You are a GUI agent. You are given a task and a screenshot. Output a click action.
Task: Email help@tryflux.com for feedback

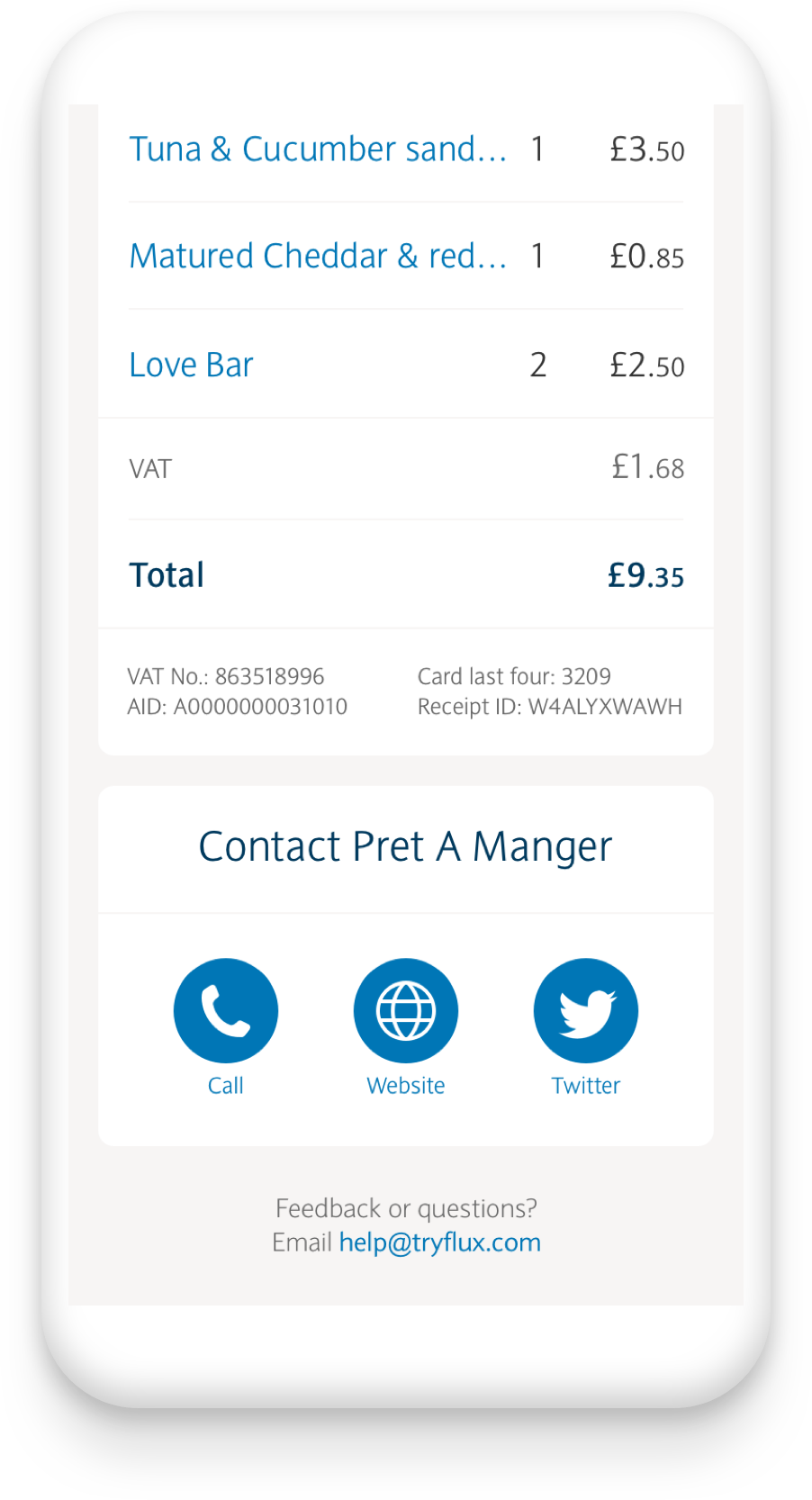click(439, 1242)
